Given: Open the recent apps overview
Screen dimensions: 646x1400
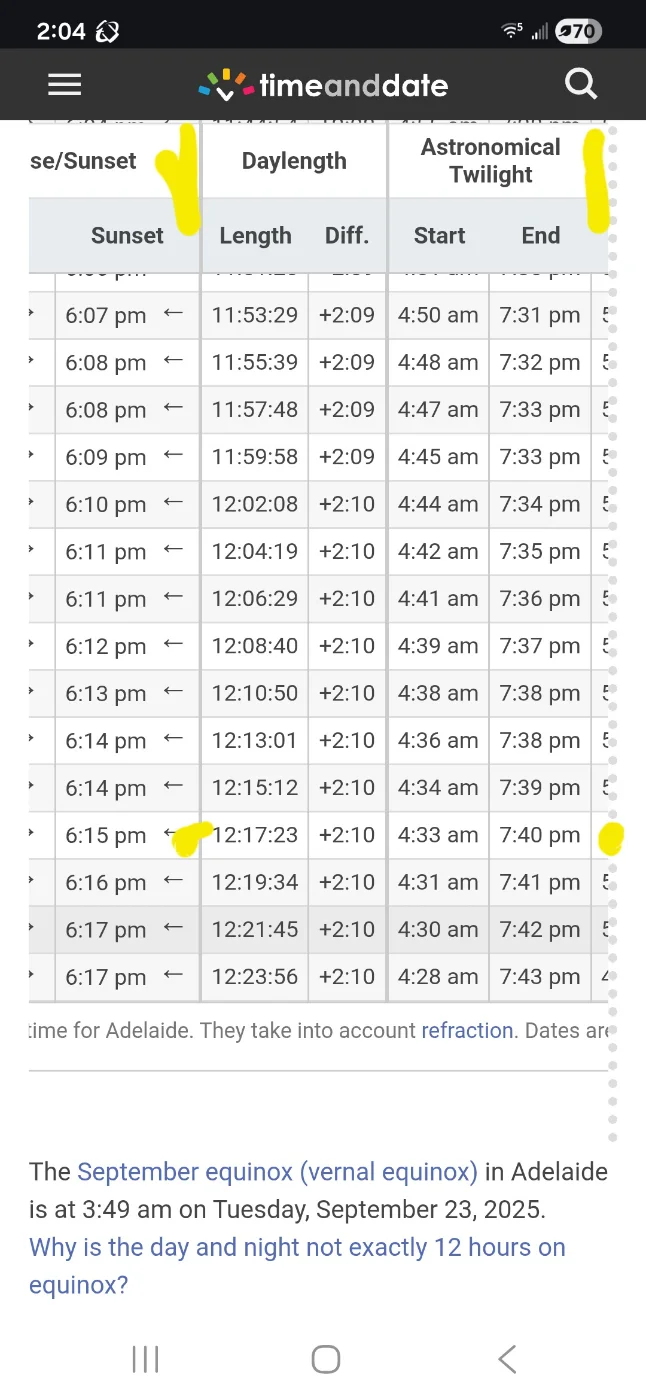Looking at the screenshot, I should tap(146, 1359).
